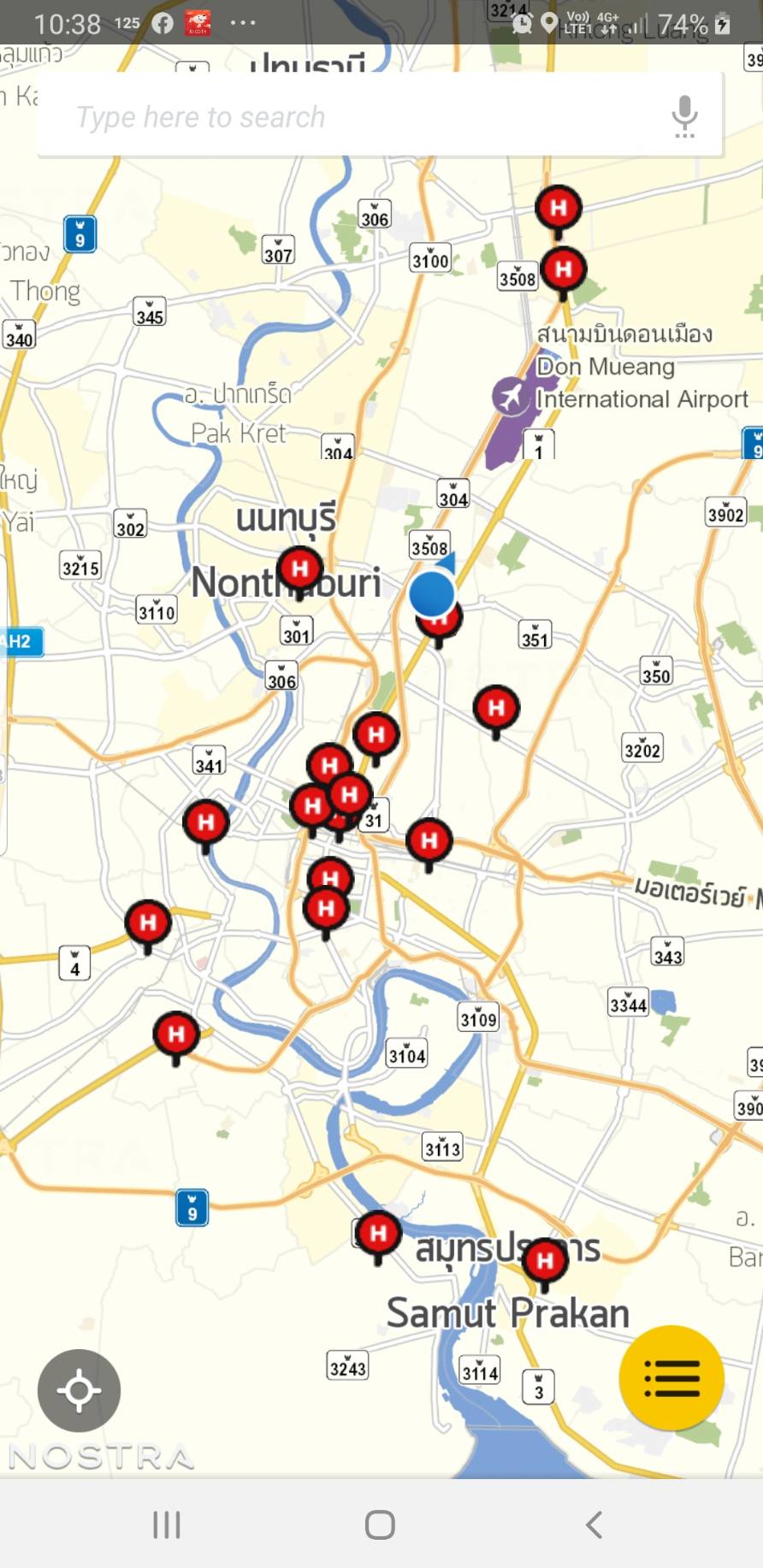Start voice search with the microphone
The height and width of the screenshot is (1568, 763).
(x=684, y=115)
